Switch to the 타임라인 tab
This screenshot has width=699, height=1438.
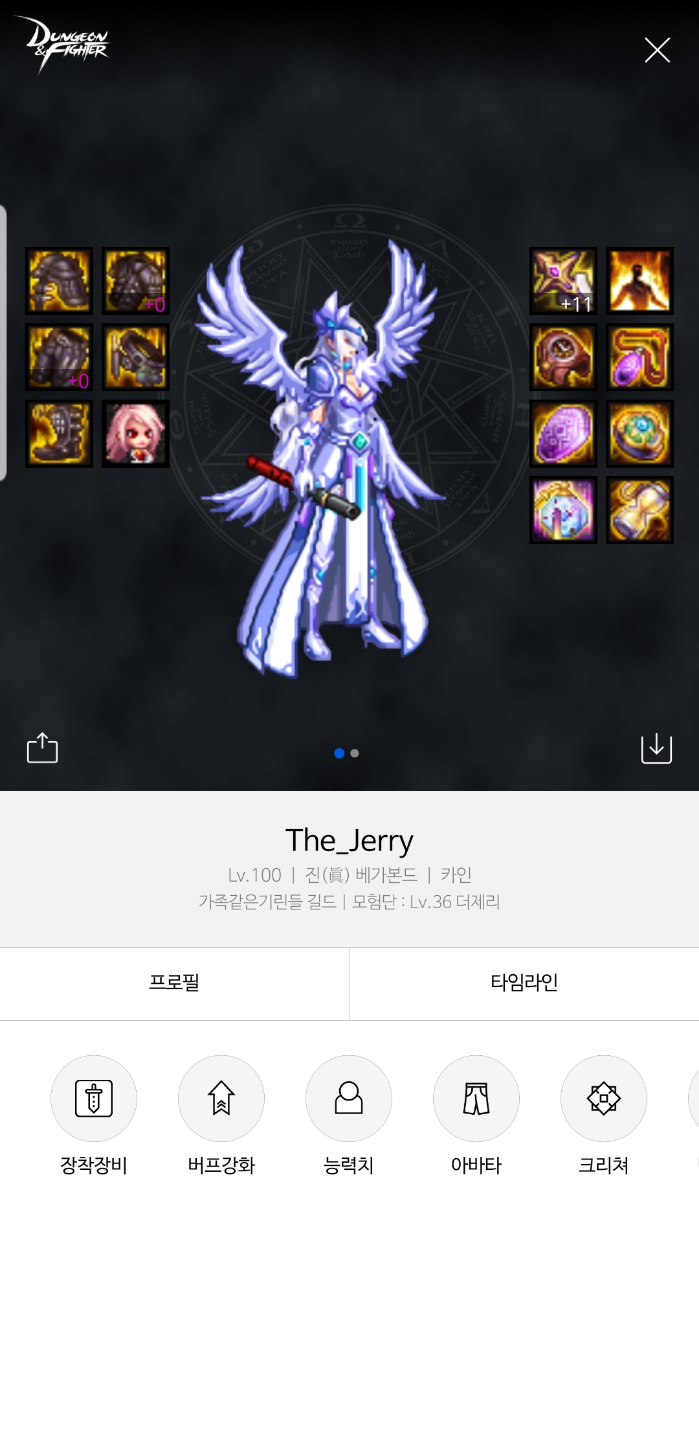[x=524, y=983]
